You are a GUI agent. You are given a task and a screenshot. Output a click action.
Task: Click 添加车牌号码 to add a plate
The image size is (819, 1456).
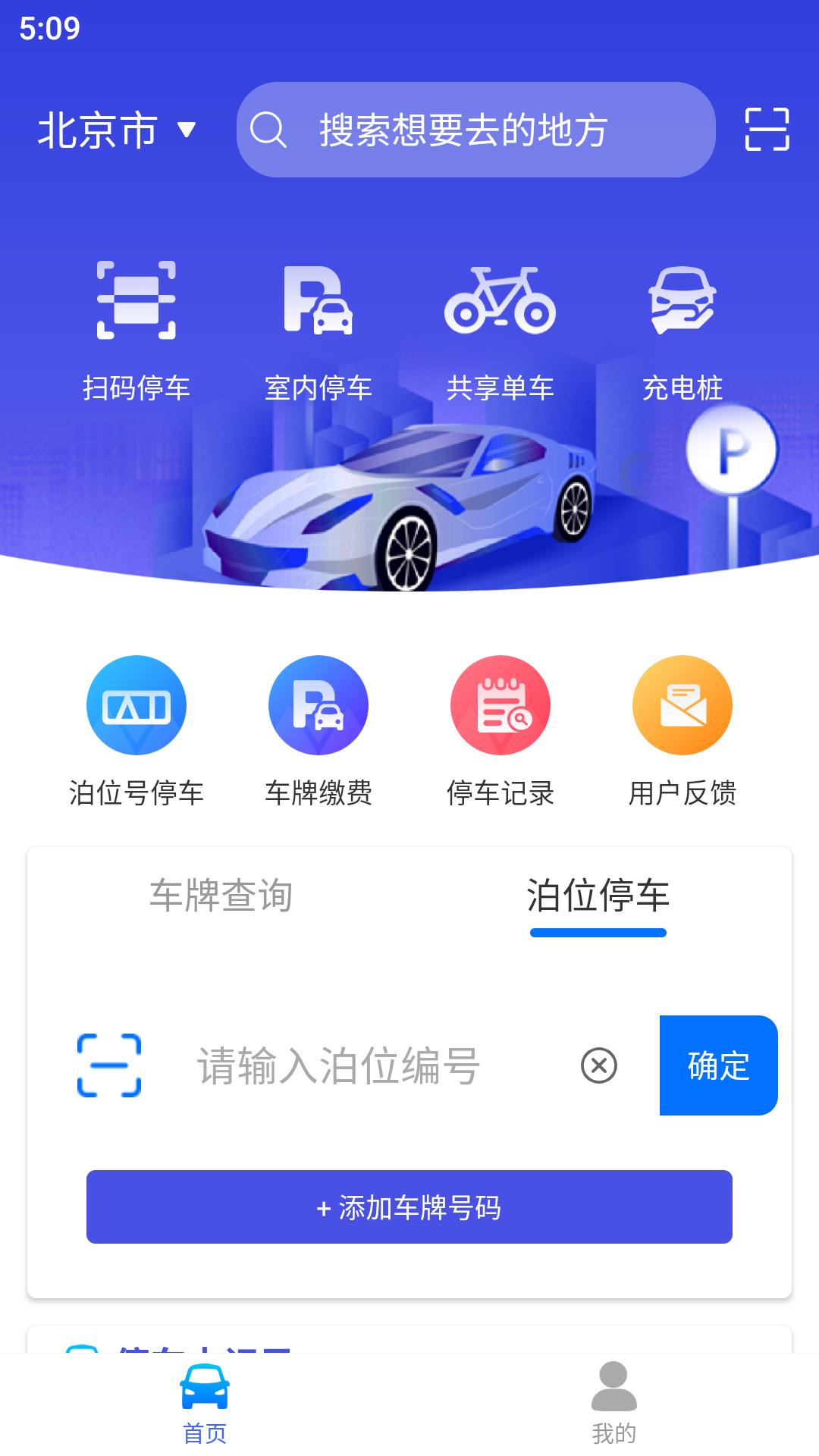coord(409,1206)
